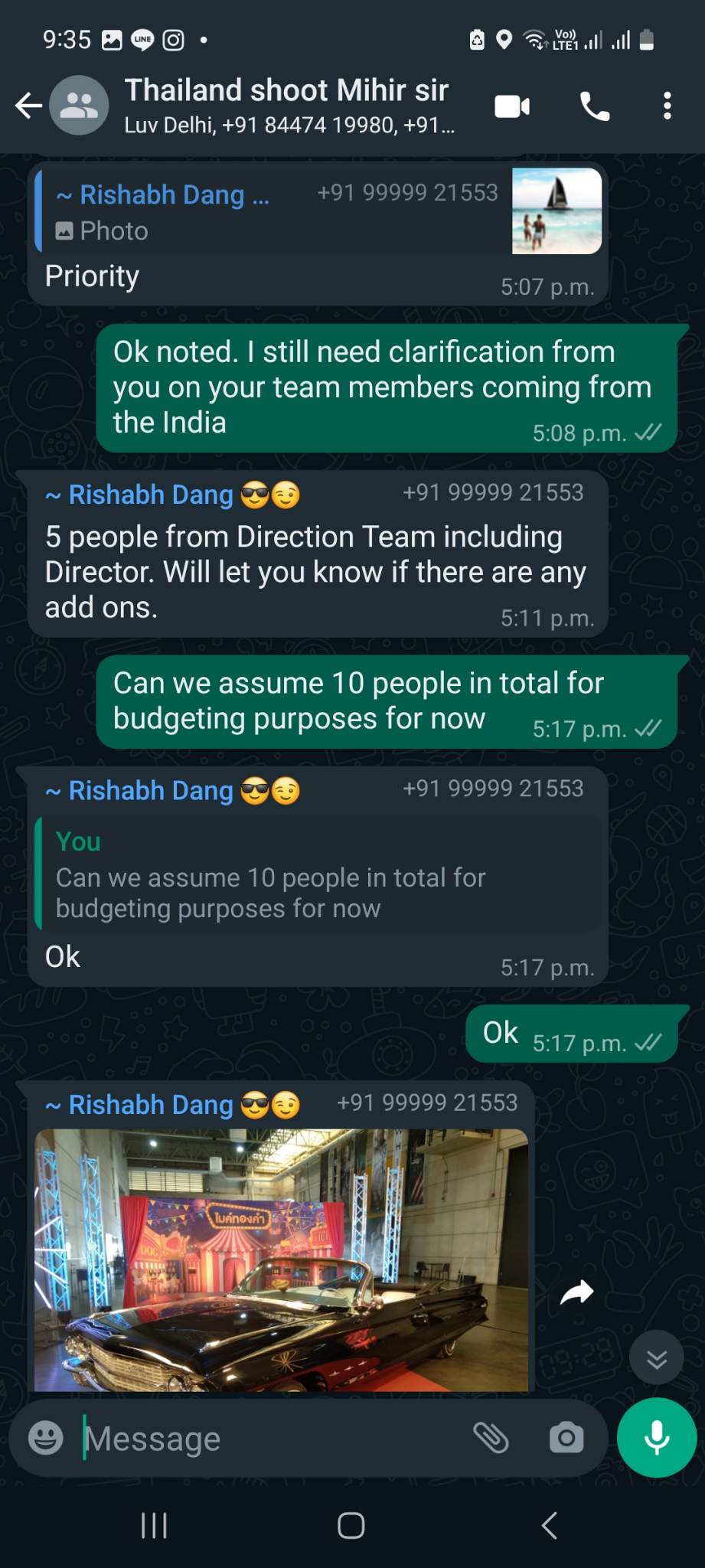Open recent apps from navigation bar
The image size is (705, 1568).
[154, 1525]
